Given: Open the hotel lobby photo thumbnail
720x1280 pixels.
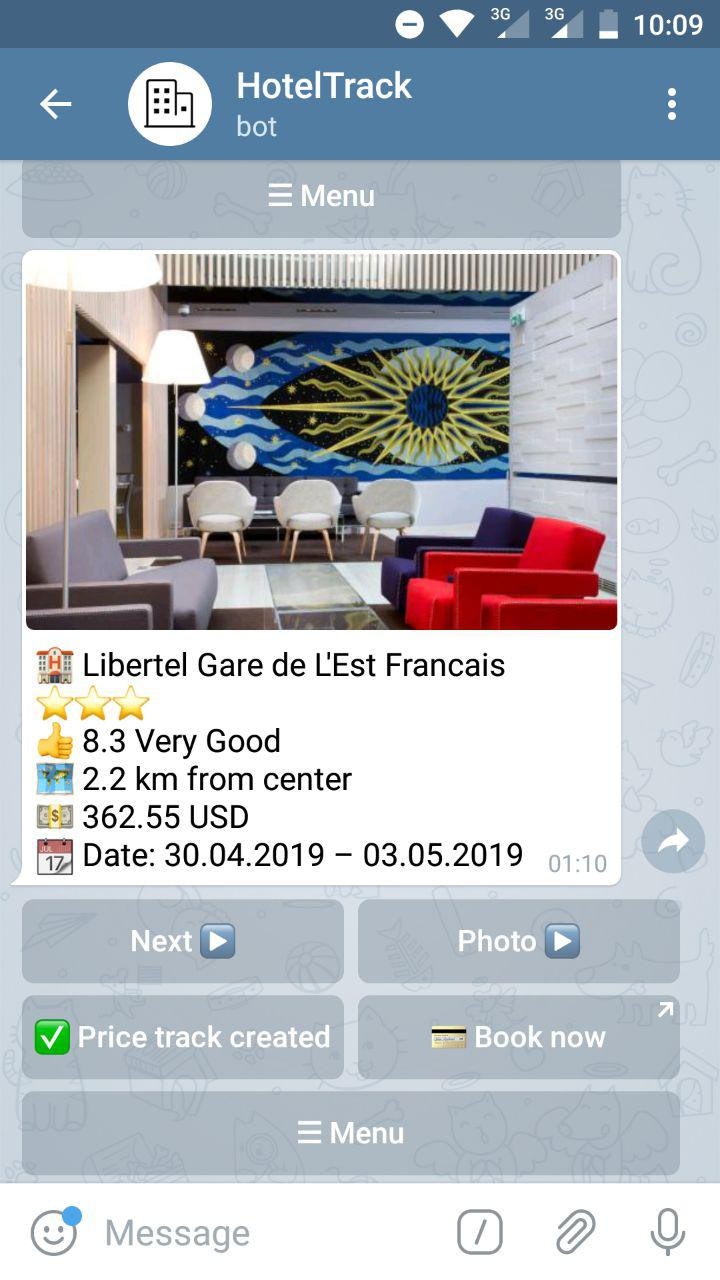Looking at the screenshot, I should coord(323,440).
